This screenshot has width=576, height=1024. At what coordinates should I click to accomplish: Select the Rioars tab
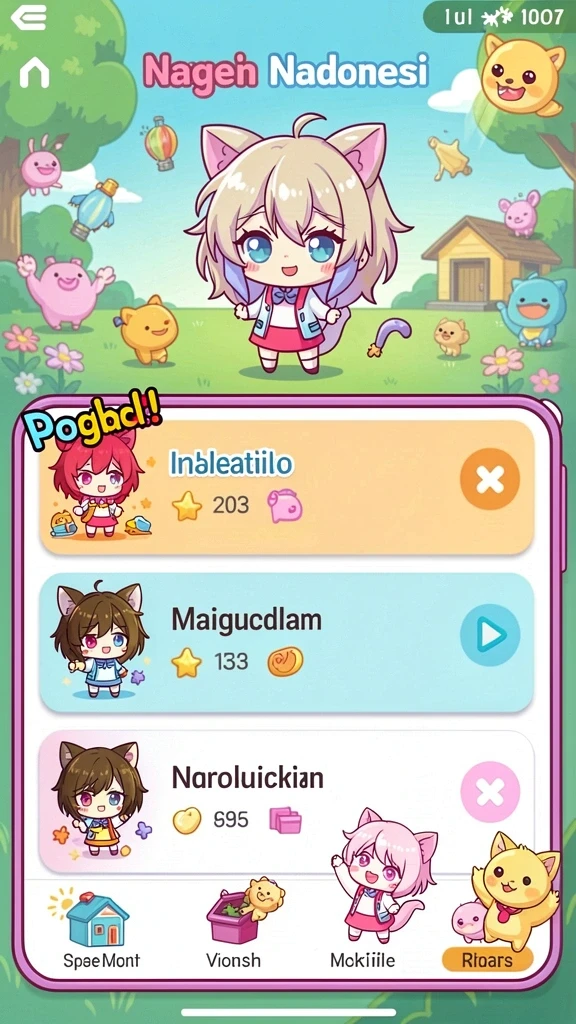487,959
